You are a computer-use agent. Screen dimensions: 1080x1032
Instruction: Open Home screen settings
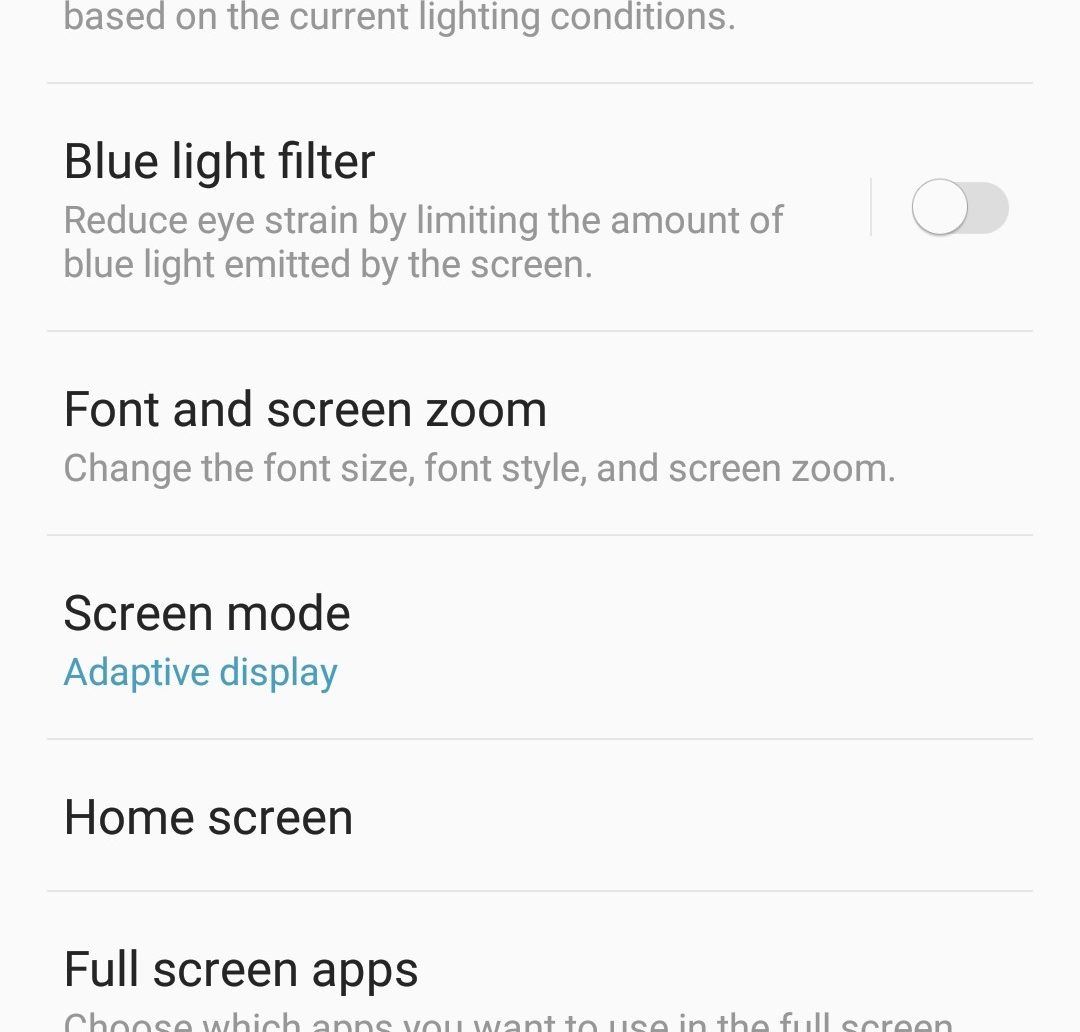tap(300, 816)
